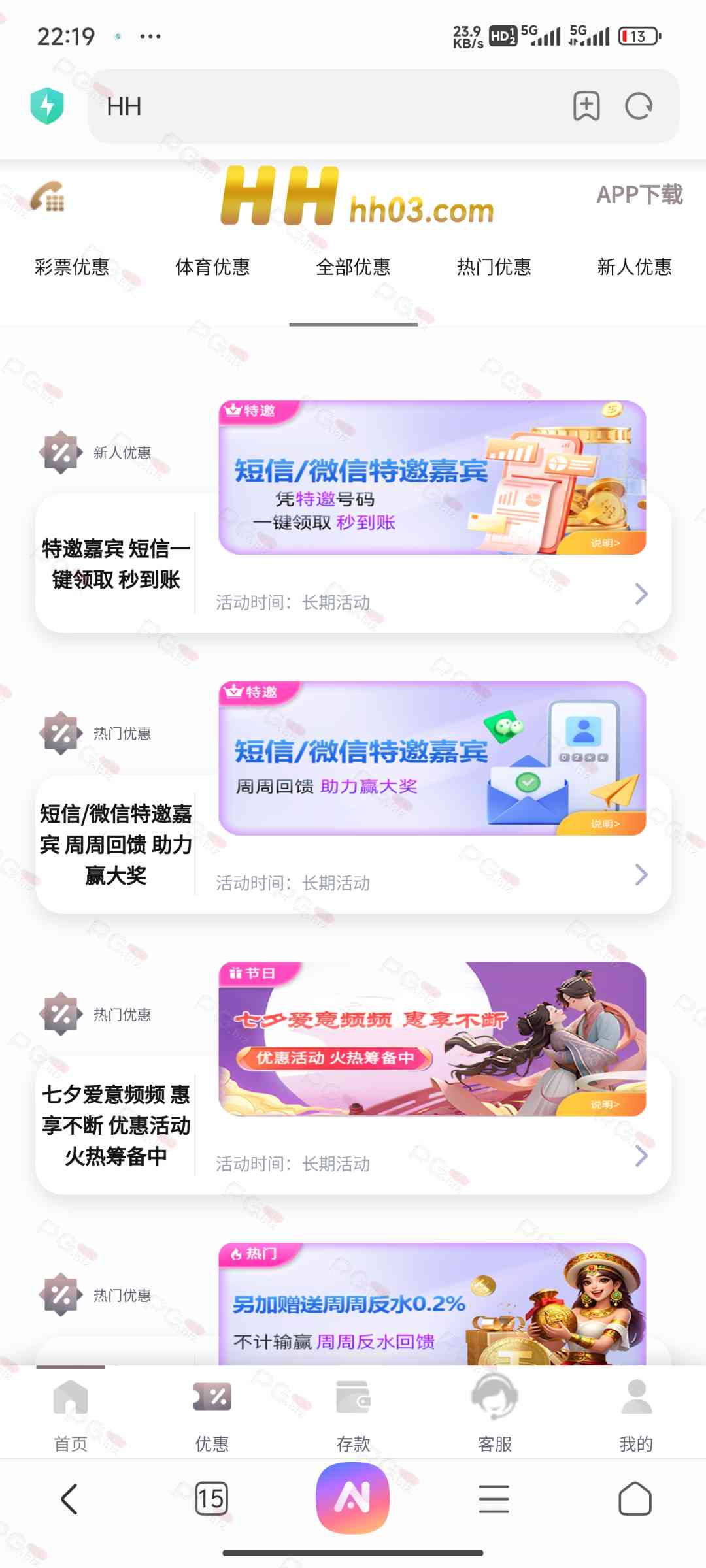This screenshot has height=1568, width=706.
Task: Switch to the 新人优惠 tab
Action: coord(634,267)
